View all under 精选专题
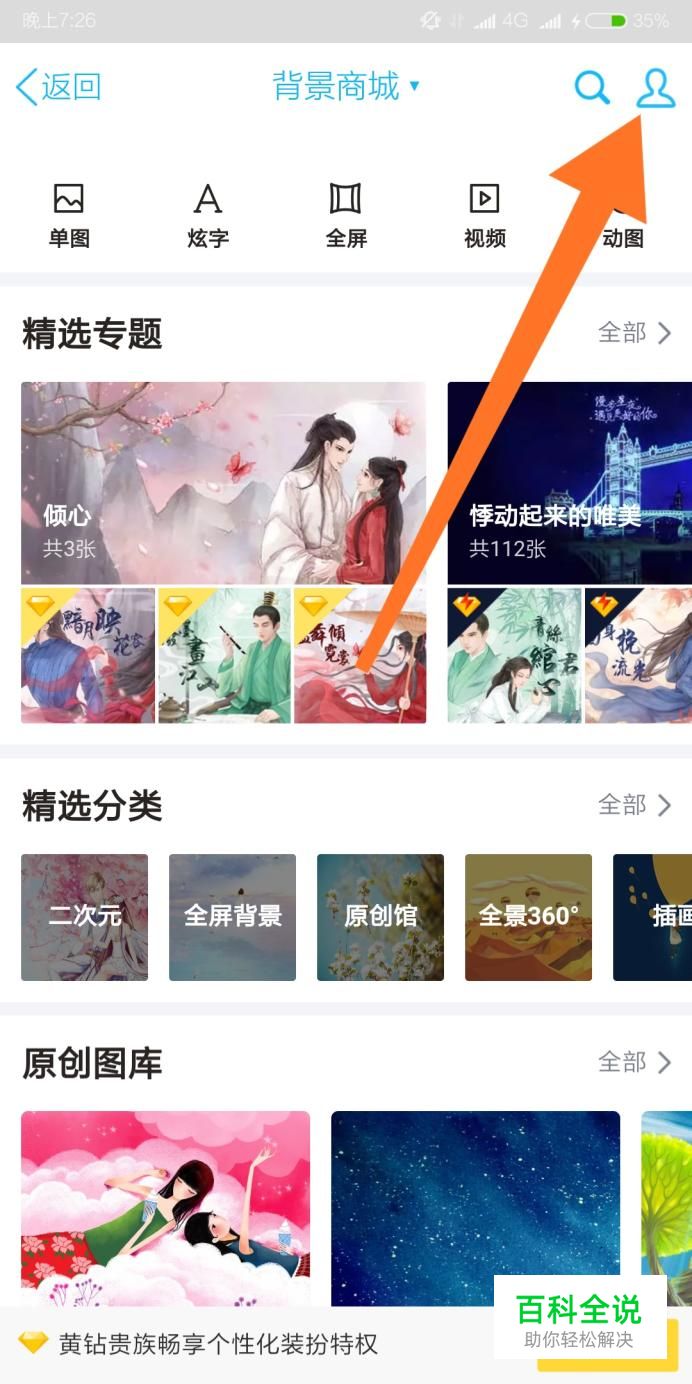Viewport: 692px width, 1384px height. (x=634, y=333)
